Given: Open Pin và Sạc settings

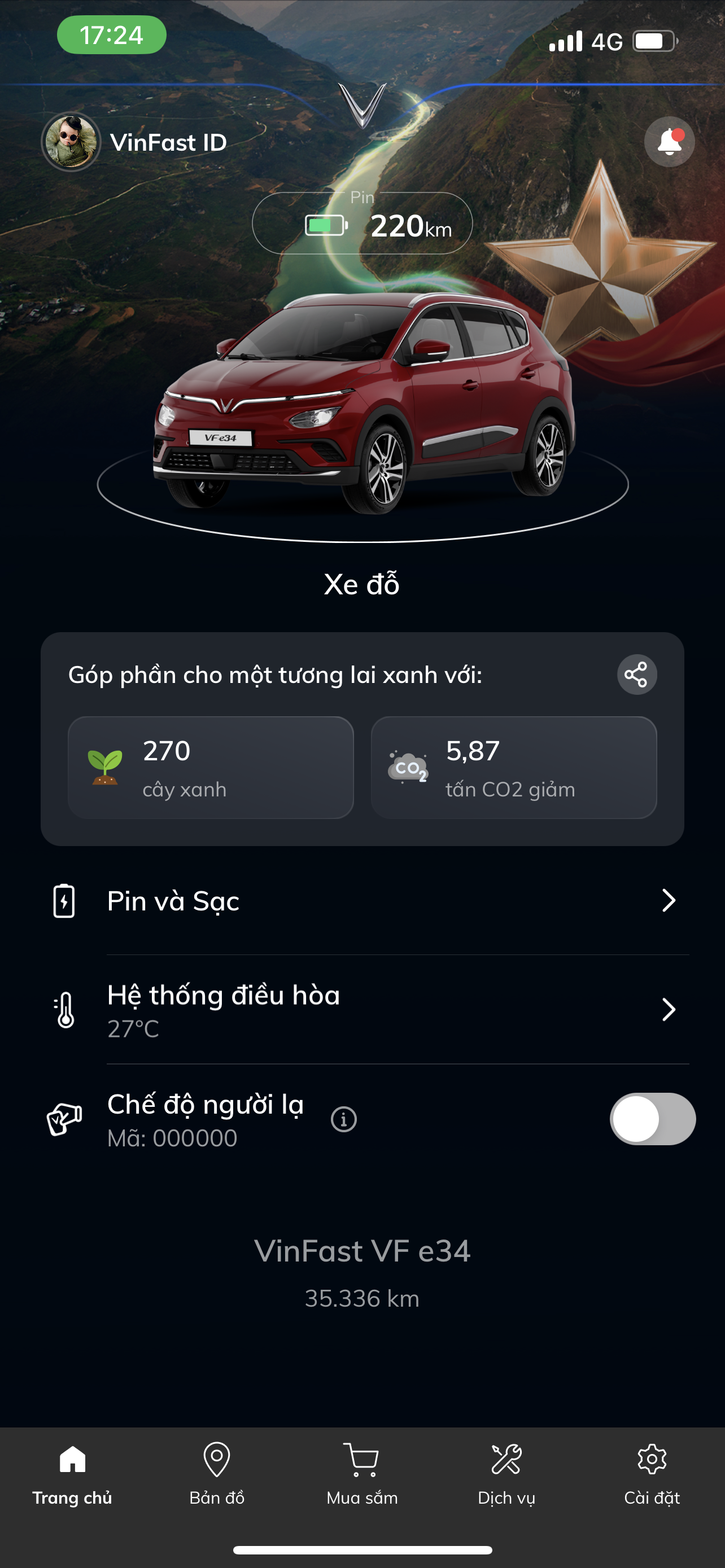Looking at the screenshot, I should pos(365,901).
